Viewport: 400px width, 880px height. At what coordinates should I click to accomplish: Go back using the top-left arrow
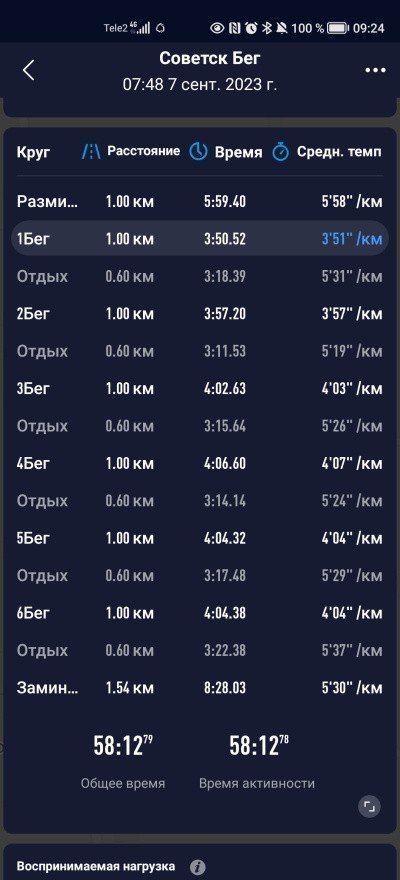tap(29, 70)
